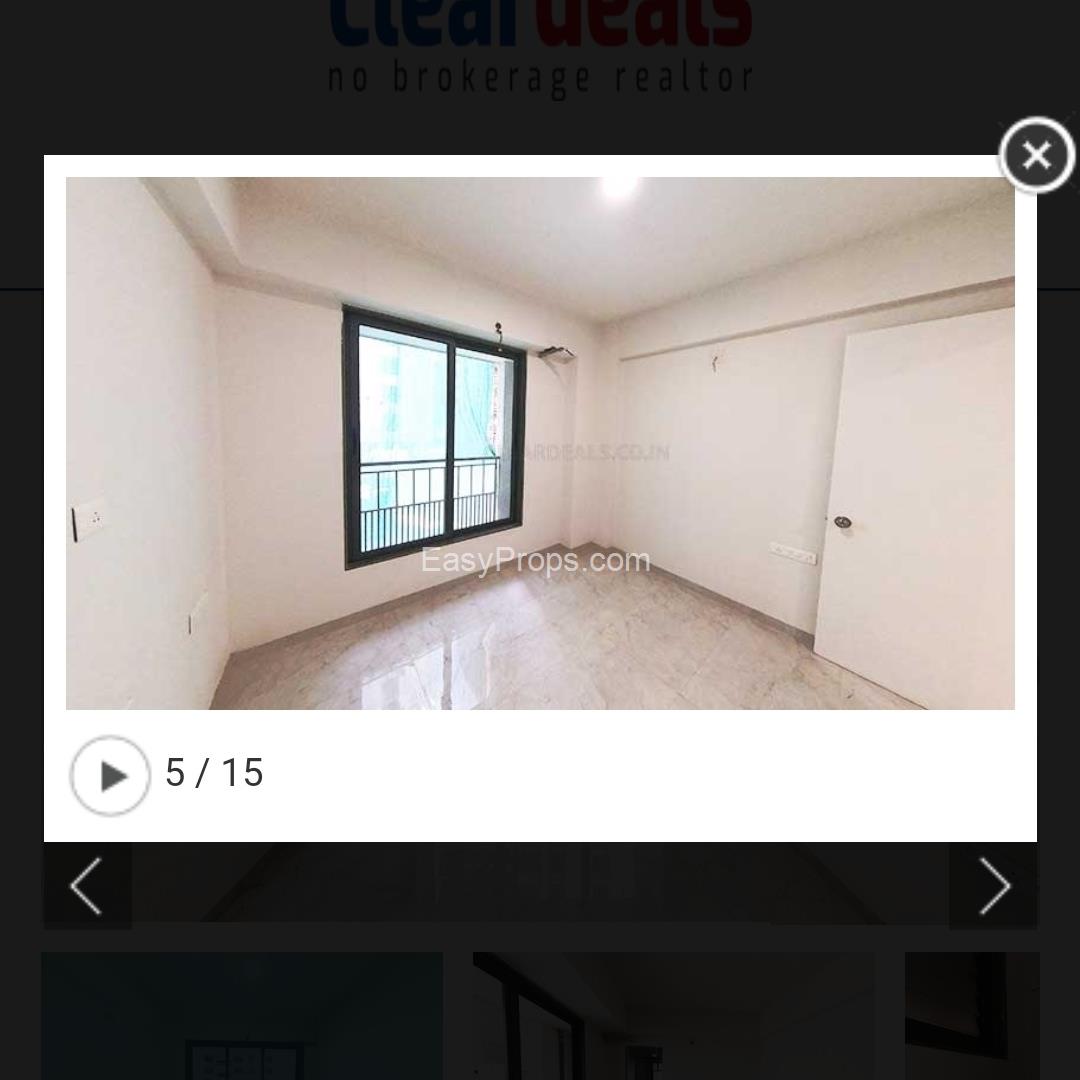This screenshot has width=1080, height=1080.
Task: Go to the previous photo
Action: pos(87,886)
